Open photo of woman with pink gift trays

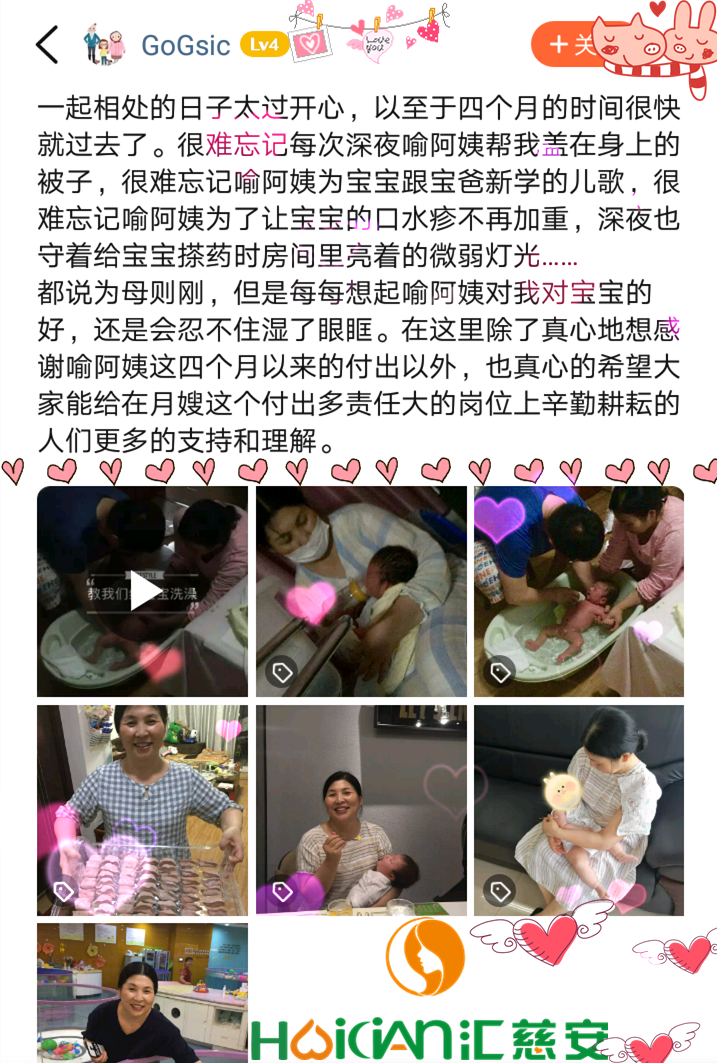pyautogui.click(x=142, y=810)
